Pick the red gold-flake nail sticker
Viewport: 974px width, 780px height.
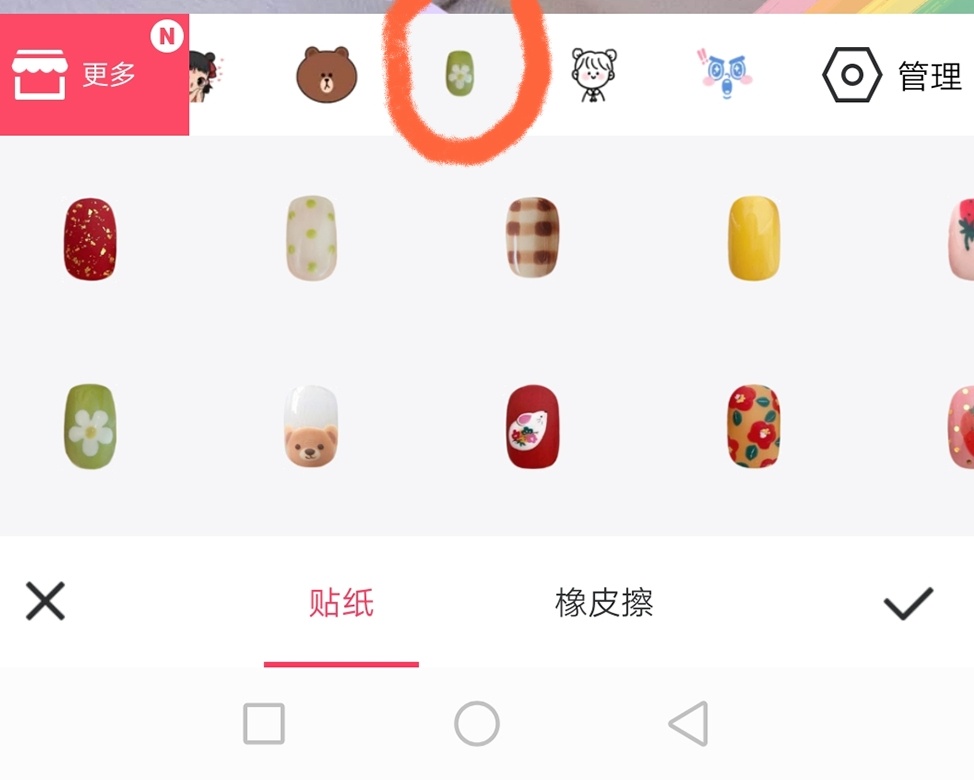[90, 239]
